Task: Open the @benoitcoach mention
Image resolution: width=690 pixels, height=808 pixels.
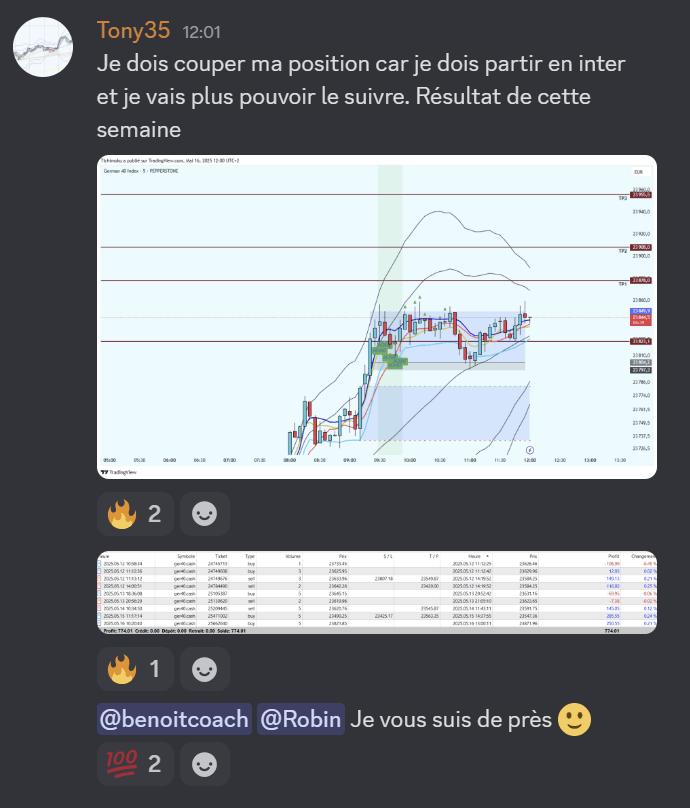Action: [x=173, y=718]
